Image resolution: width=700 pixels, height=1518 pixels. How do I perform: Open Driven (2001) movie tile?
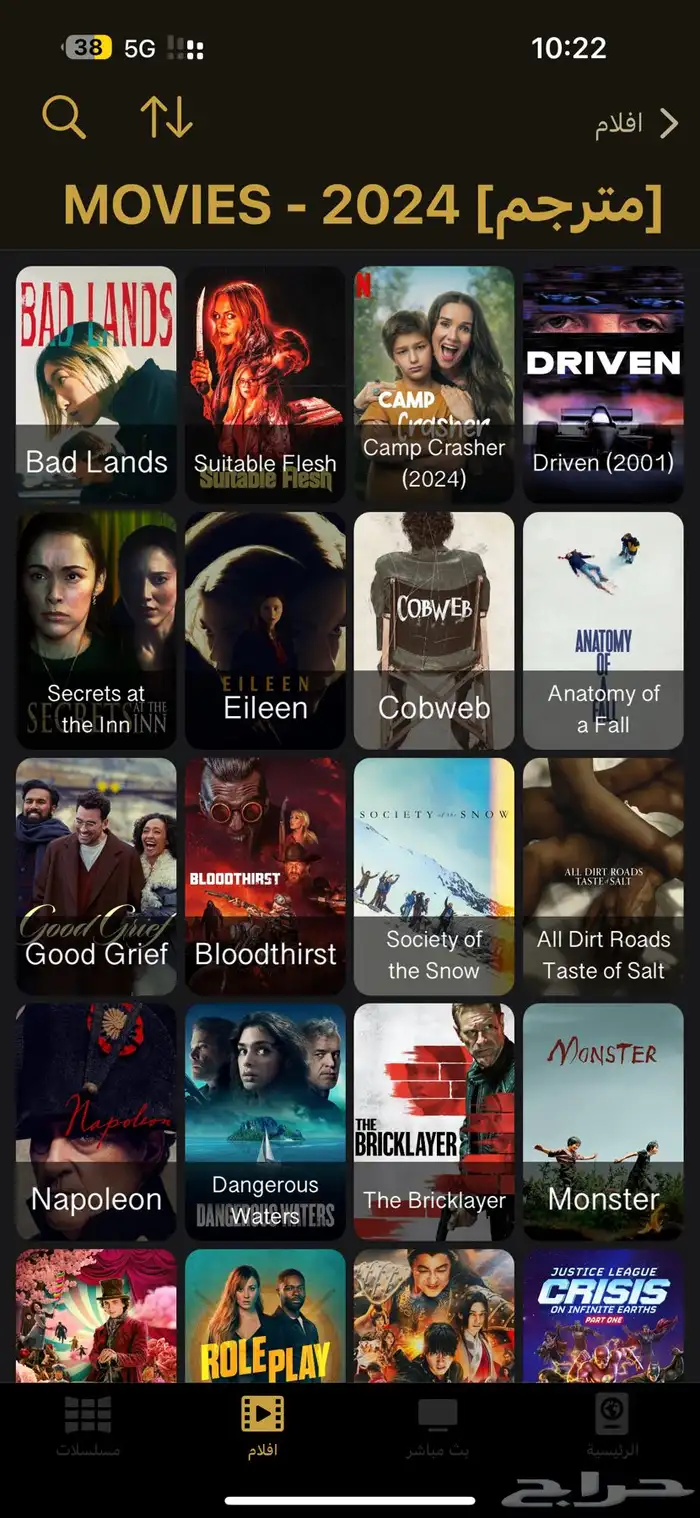coord(603,384)
